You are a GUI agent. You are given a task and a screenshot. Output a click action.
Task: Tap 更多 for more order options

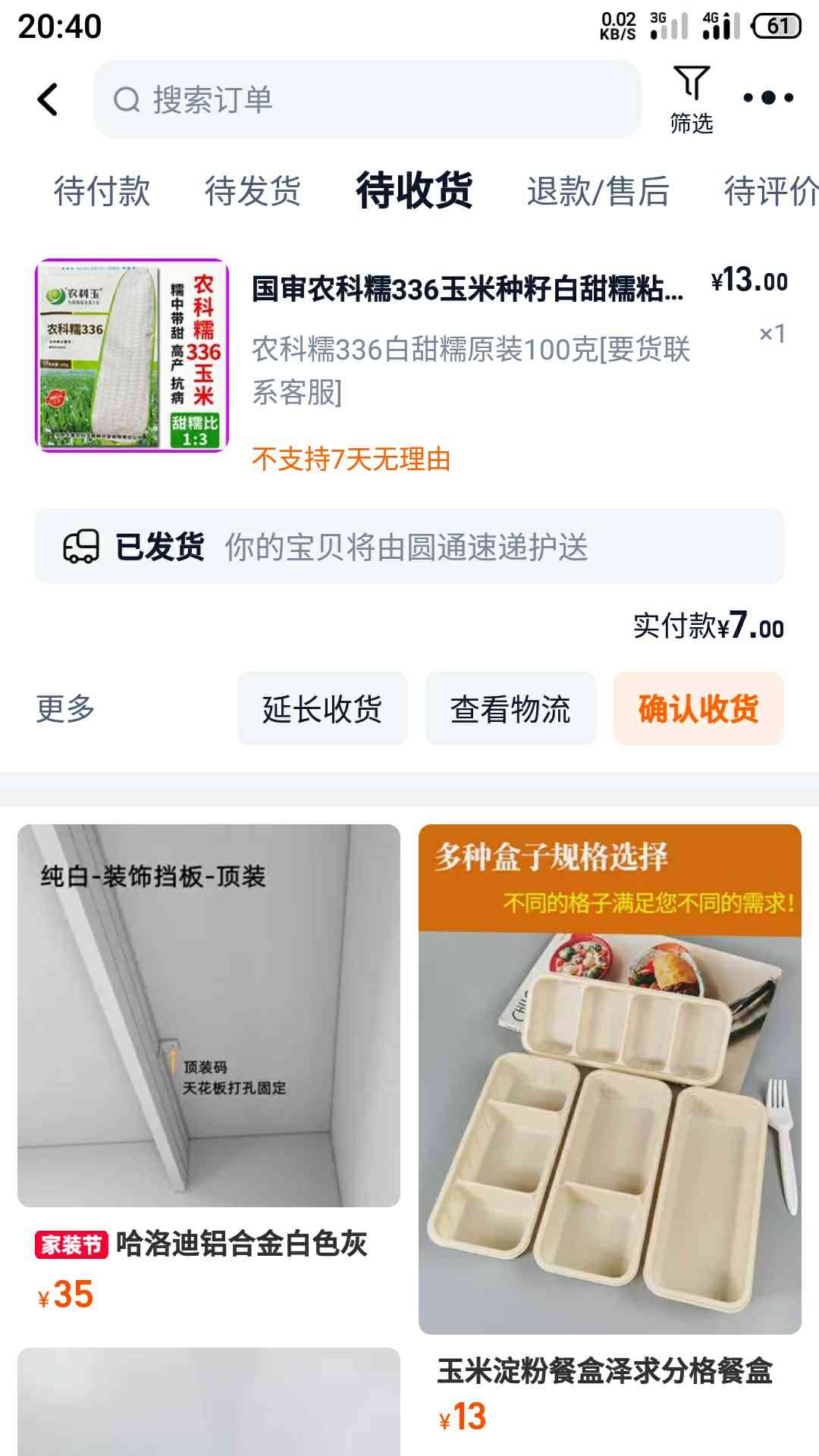click(65, 708)
